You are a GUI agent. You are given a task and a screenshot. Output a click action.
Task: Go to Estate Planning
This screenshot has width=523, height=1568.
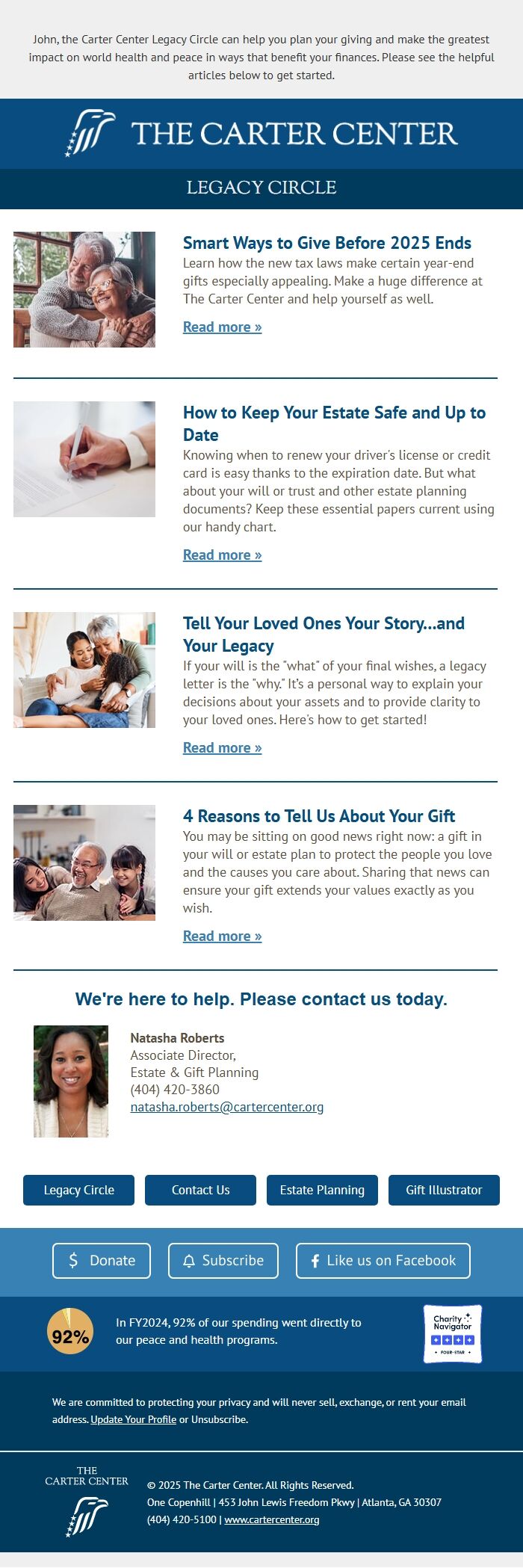coord(322,1190)
